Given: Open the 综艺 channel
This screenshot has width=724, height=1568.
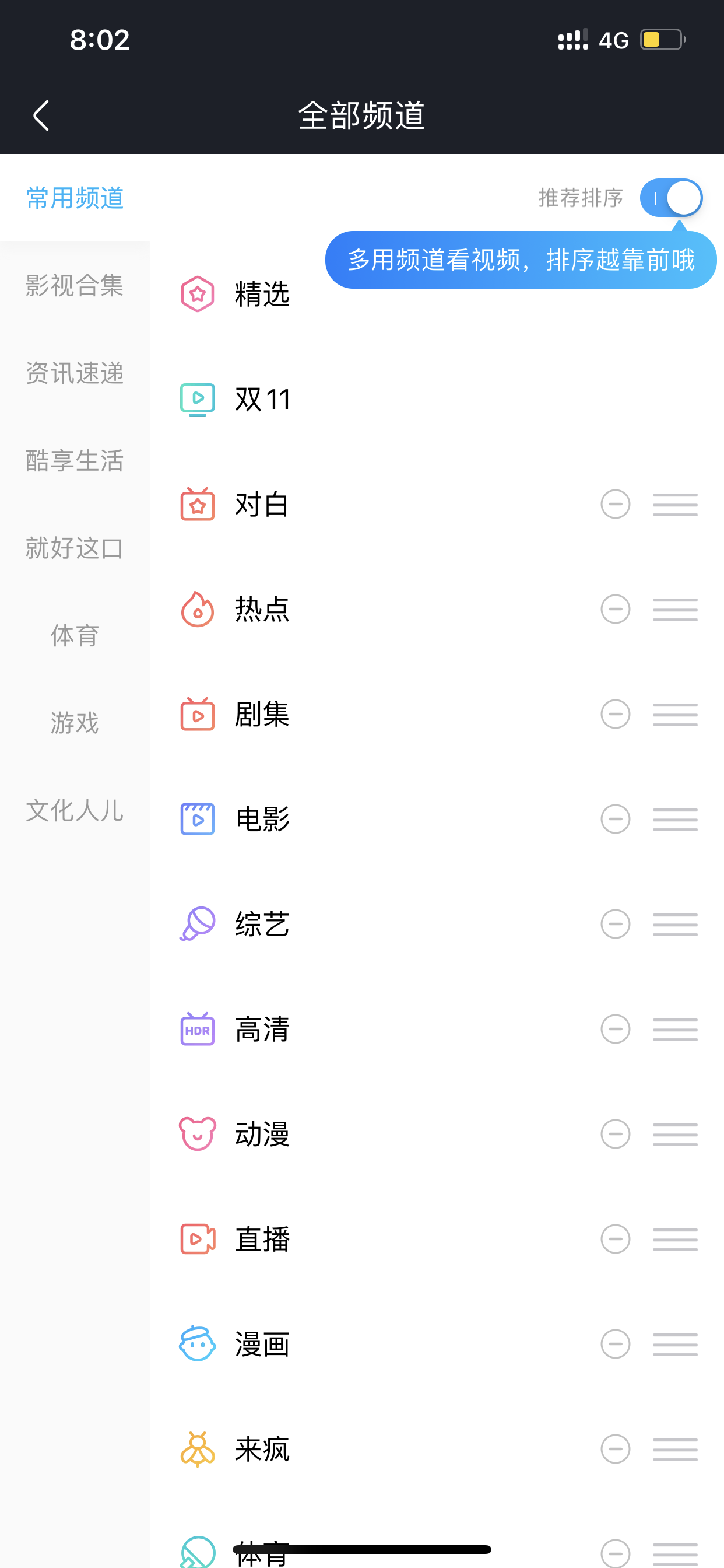Looking at the screenshot, I should 262,924.
